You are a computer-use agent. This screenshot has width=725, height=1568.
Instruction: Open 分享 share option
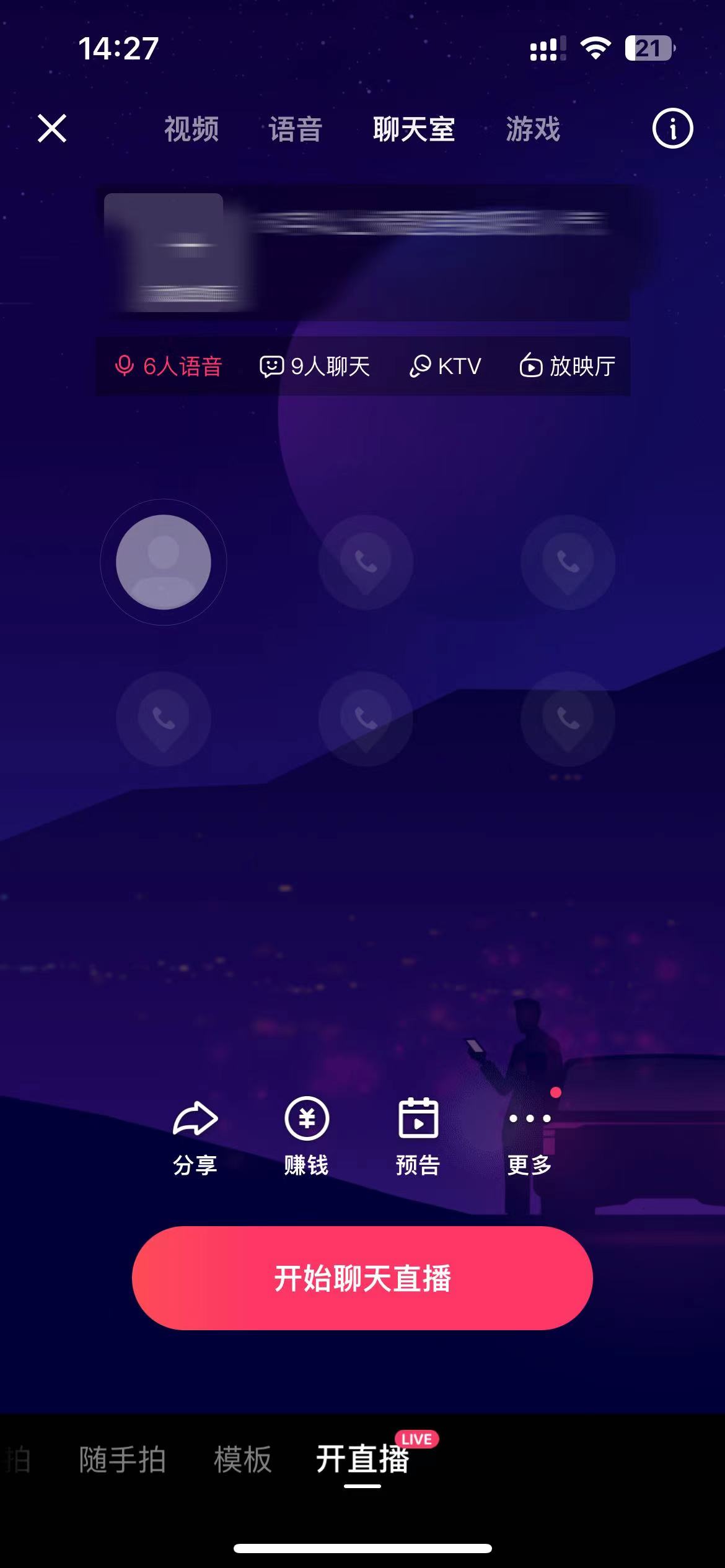195,1136
